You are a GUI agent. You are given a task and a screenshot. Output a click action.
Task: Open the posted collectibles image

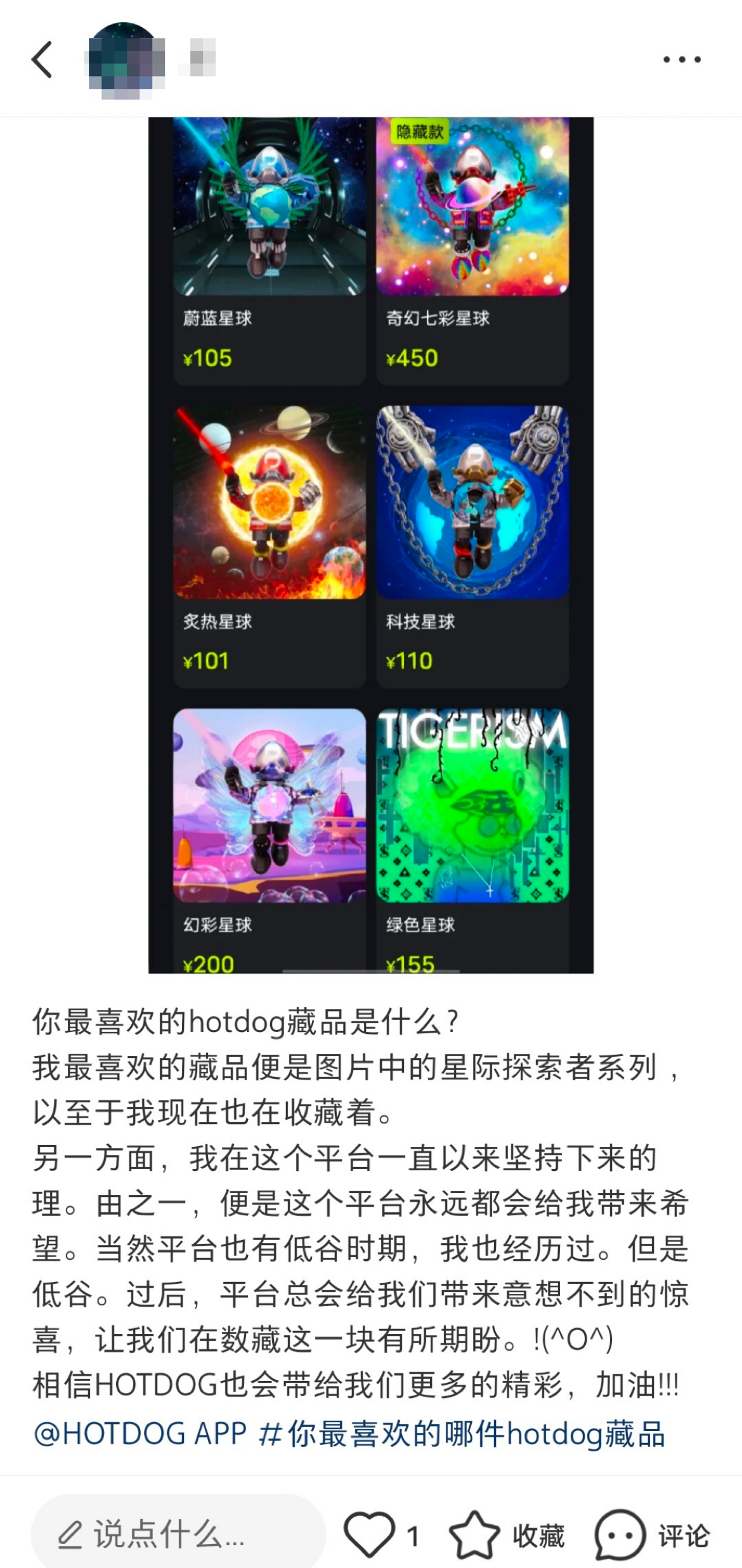click(371, 546)
